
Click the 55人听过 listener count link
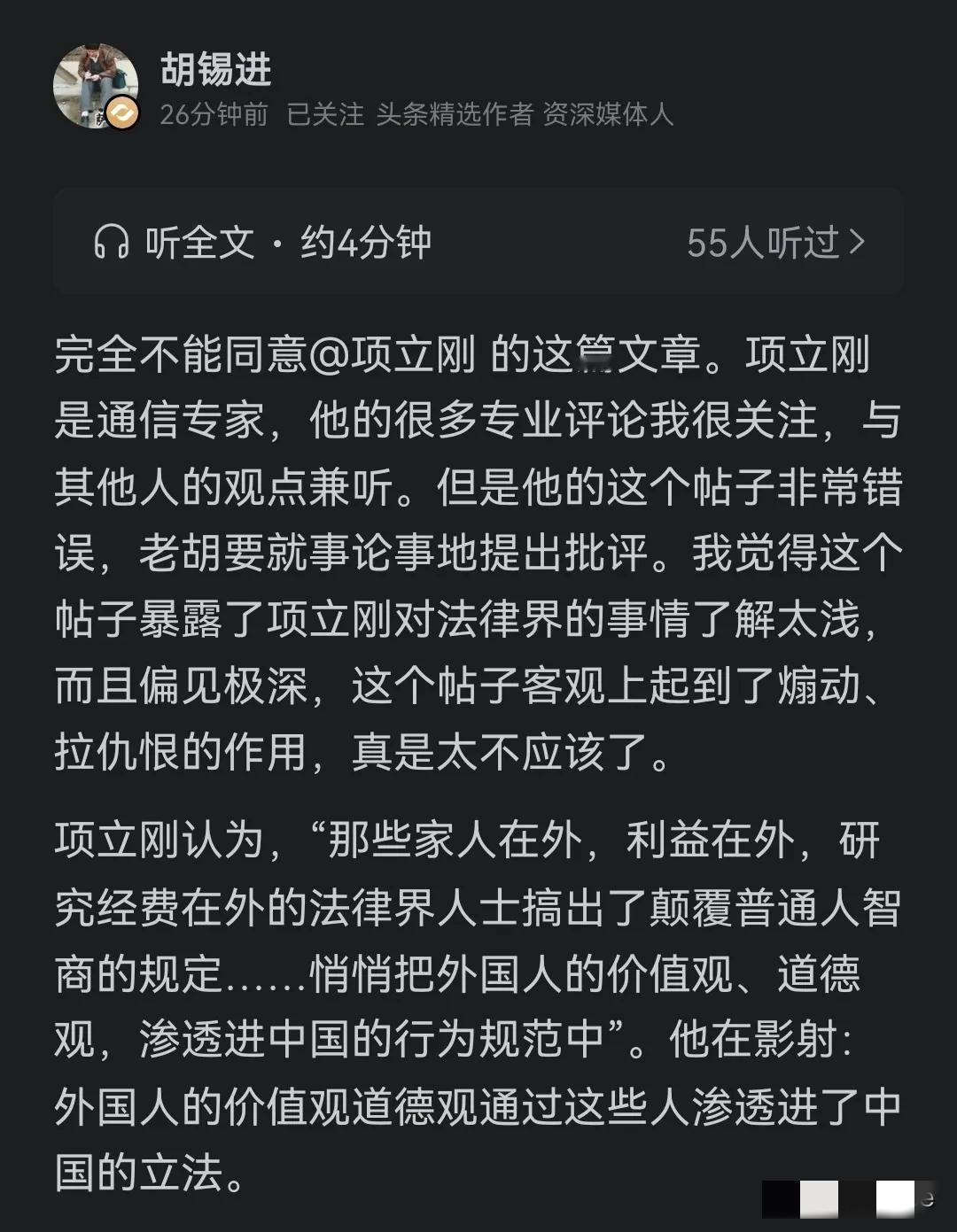[x=764, y=244]
